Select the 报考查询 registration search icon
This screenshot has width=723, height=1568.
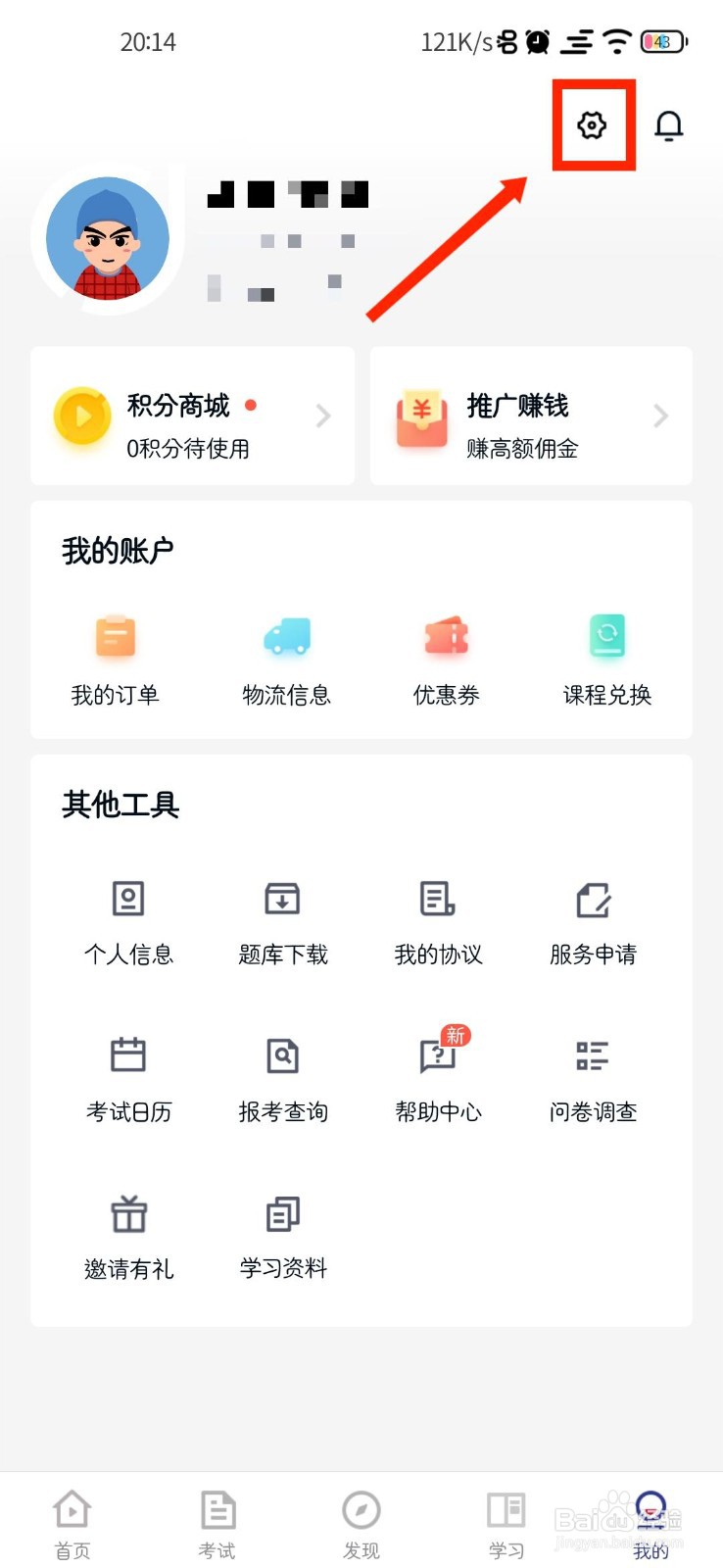click(x=281, y=1053)
